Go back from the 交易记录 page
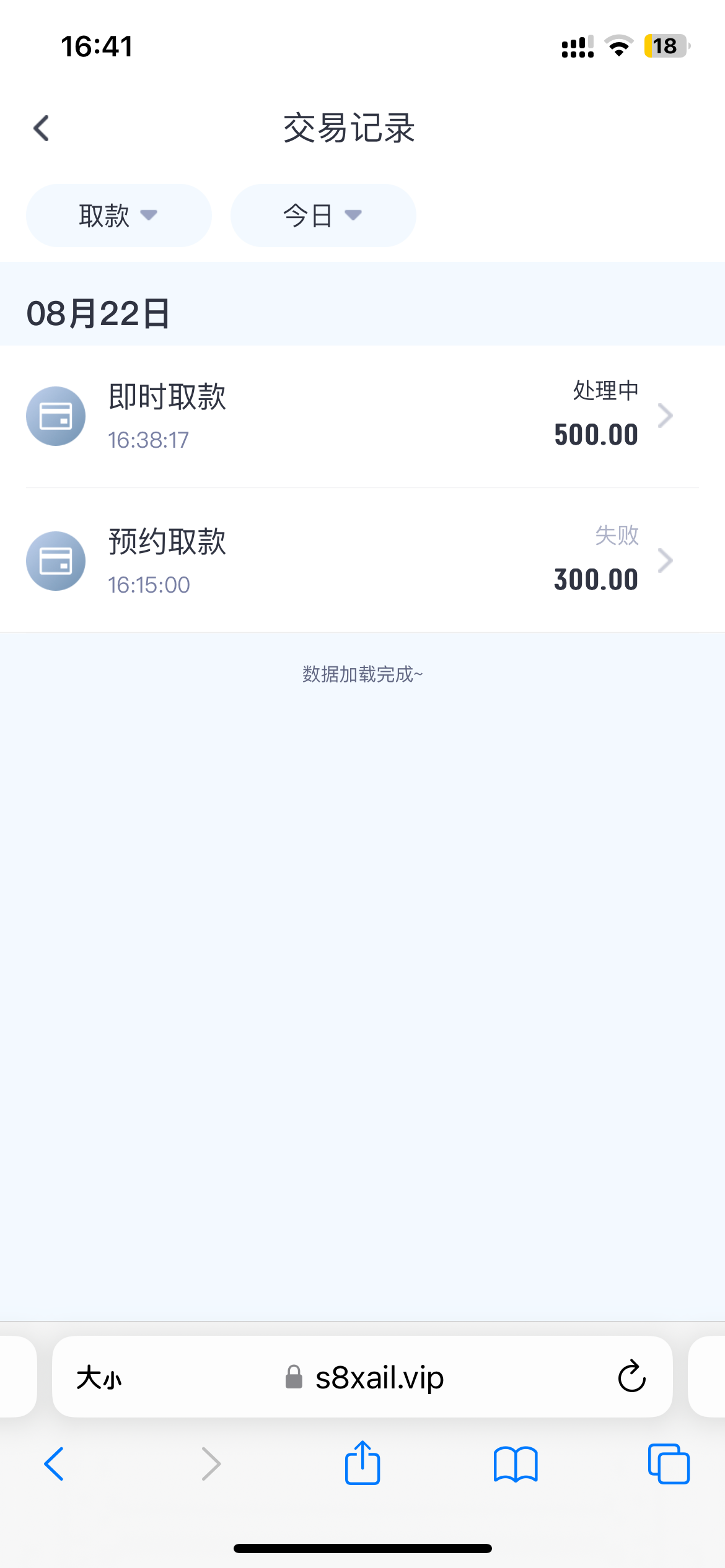 point(42,129)
